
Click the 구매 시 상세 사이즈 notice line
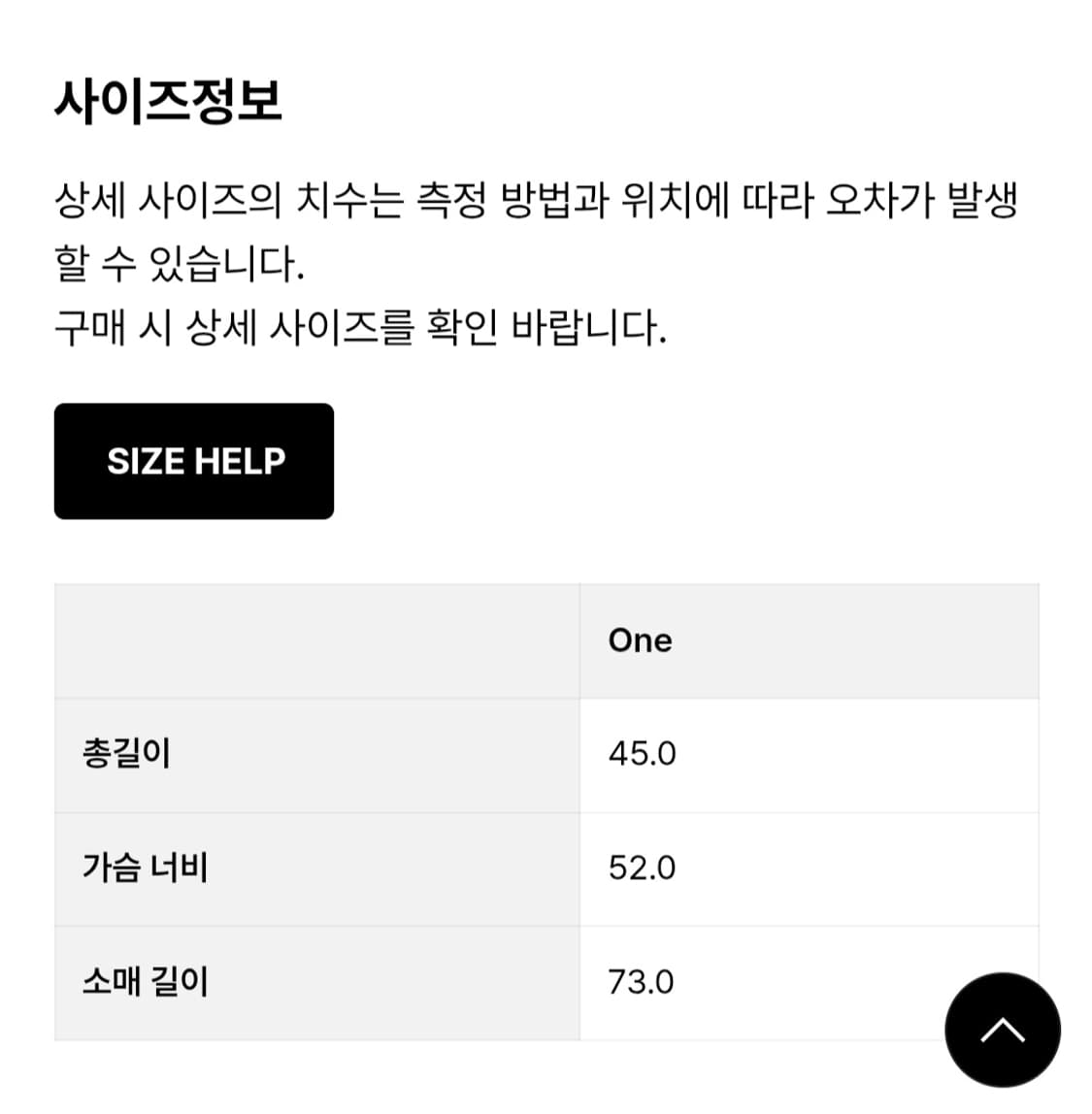point(364,329)
